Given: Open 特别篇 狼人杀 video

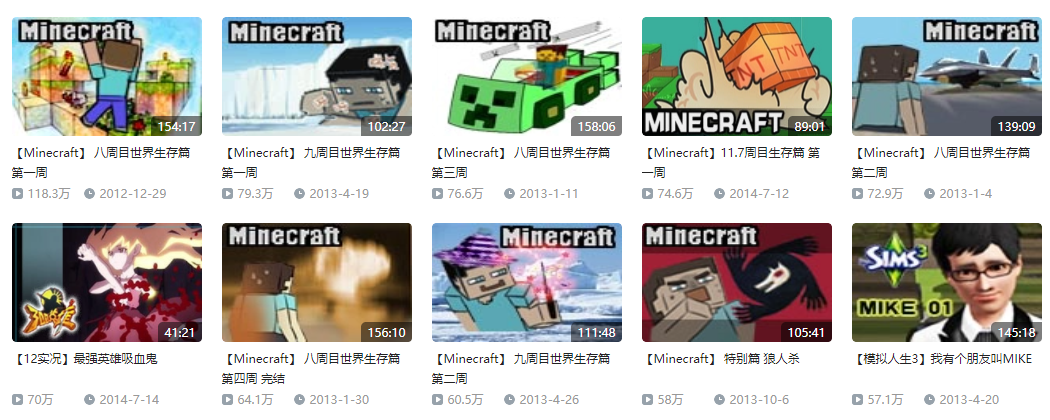Looking at the screenshot, I should pos(737,283).
